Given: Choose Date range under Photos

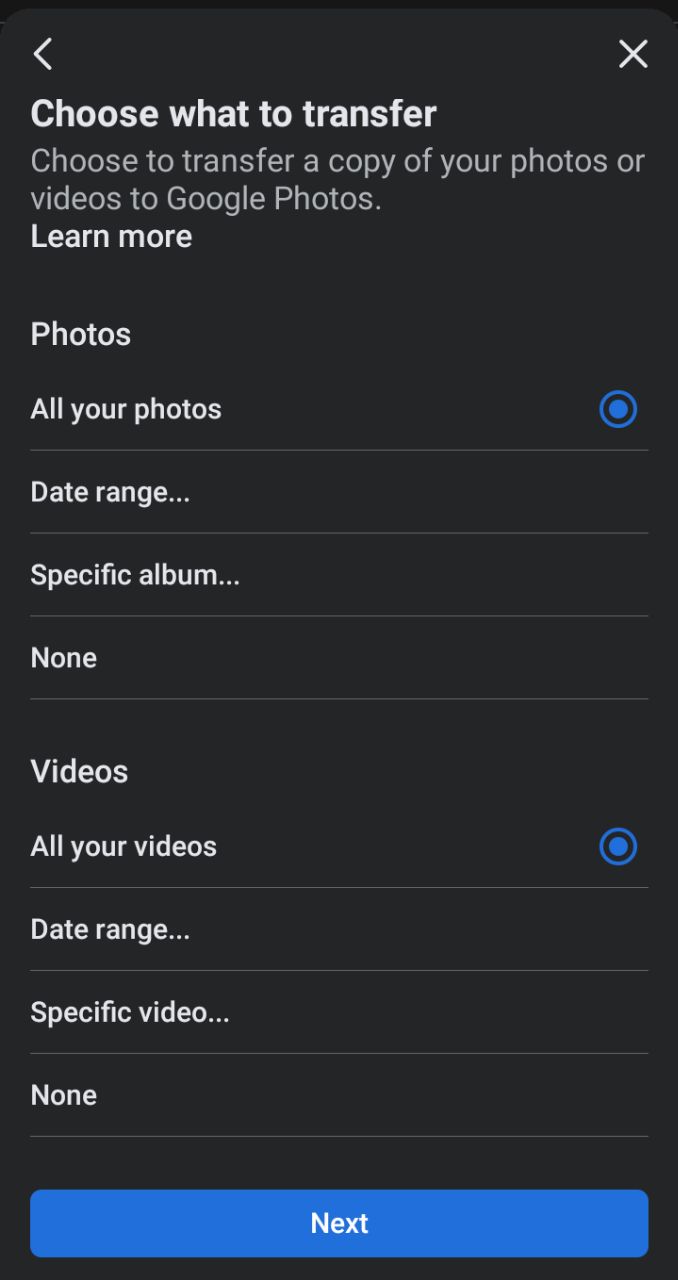Looking at the screenshot, I should (339, 492).
